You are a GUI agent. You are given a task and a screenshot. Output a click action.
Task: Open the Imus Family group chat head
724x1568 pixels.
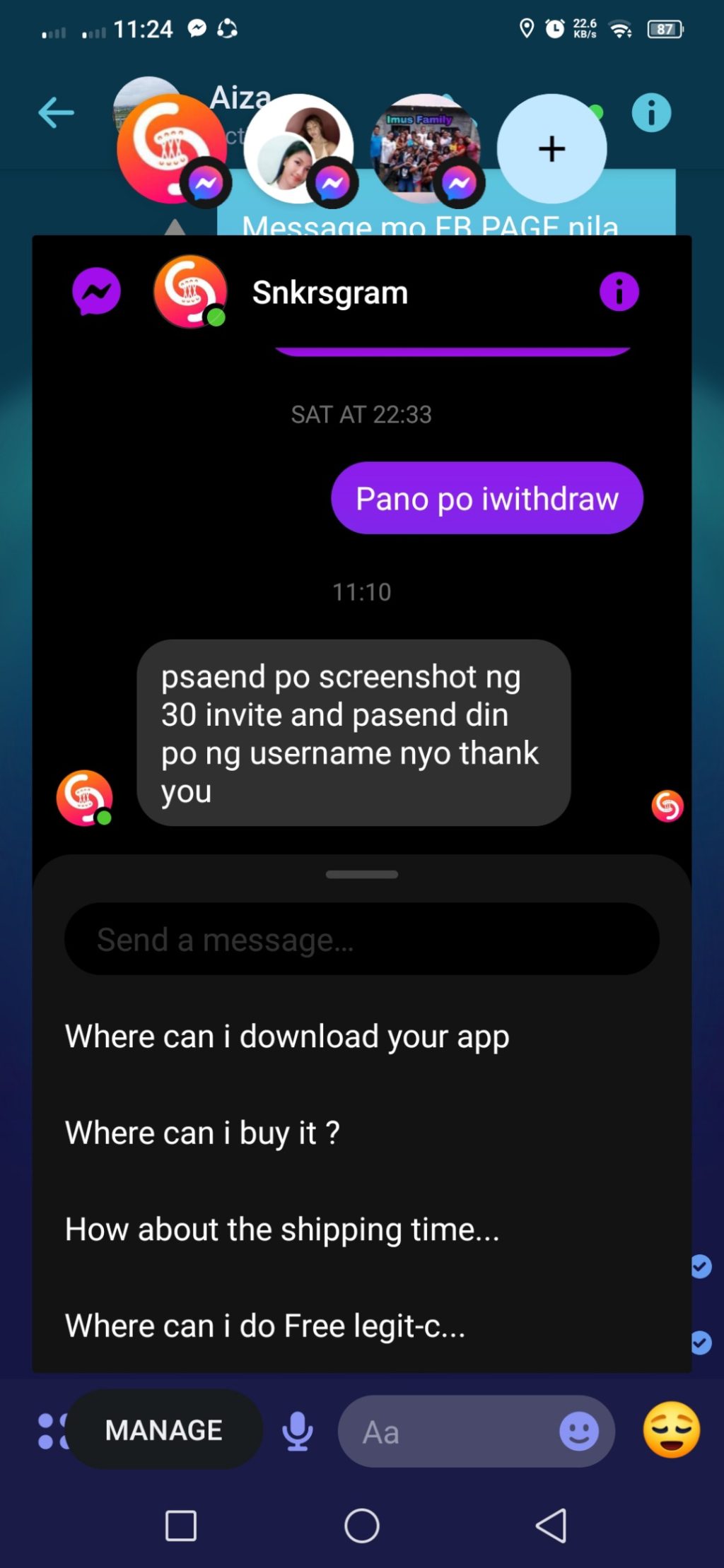click(x=425, y=146)
